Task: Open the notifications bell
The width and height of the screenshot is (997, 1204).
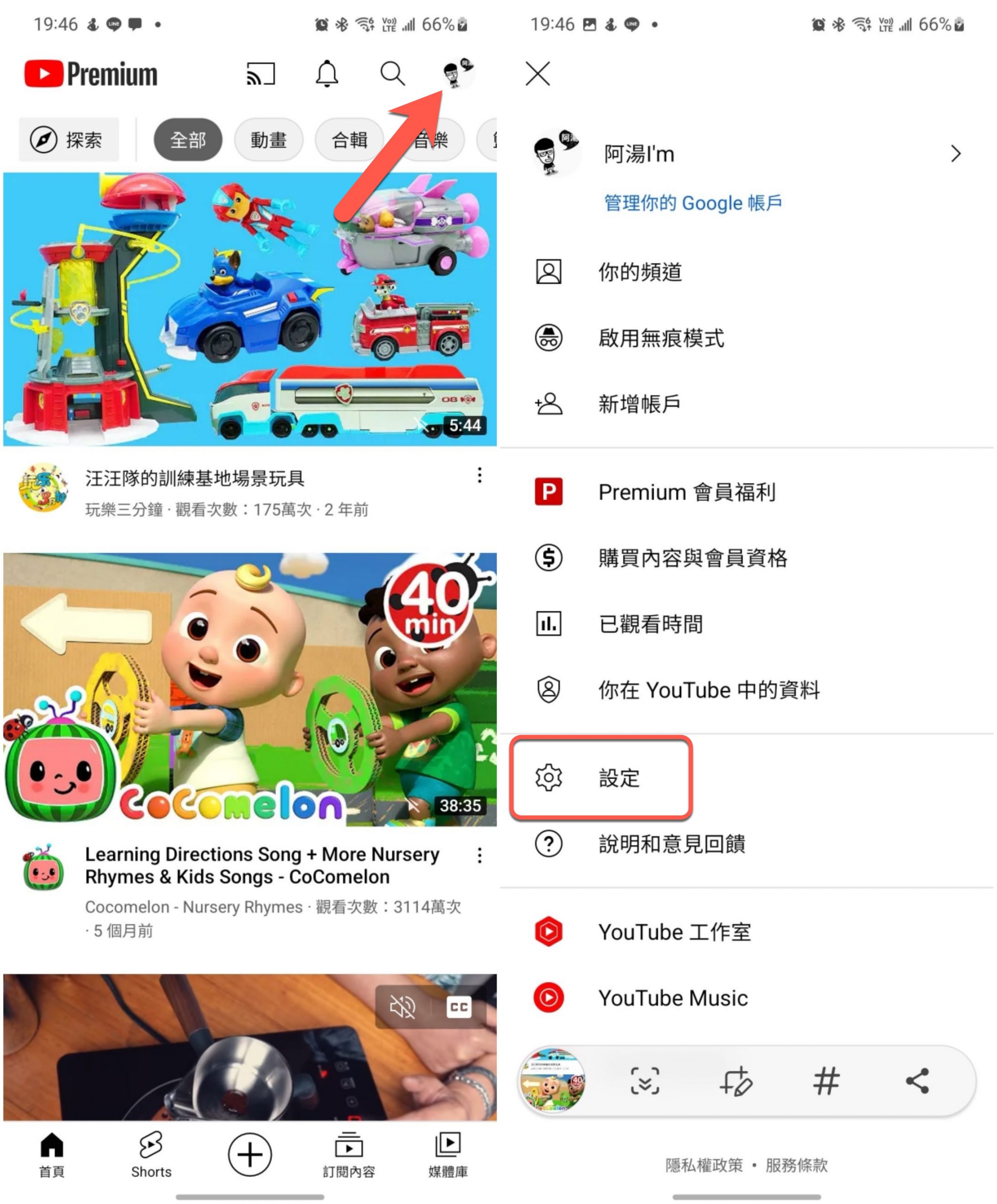Action: [x=327, y=74]
